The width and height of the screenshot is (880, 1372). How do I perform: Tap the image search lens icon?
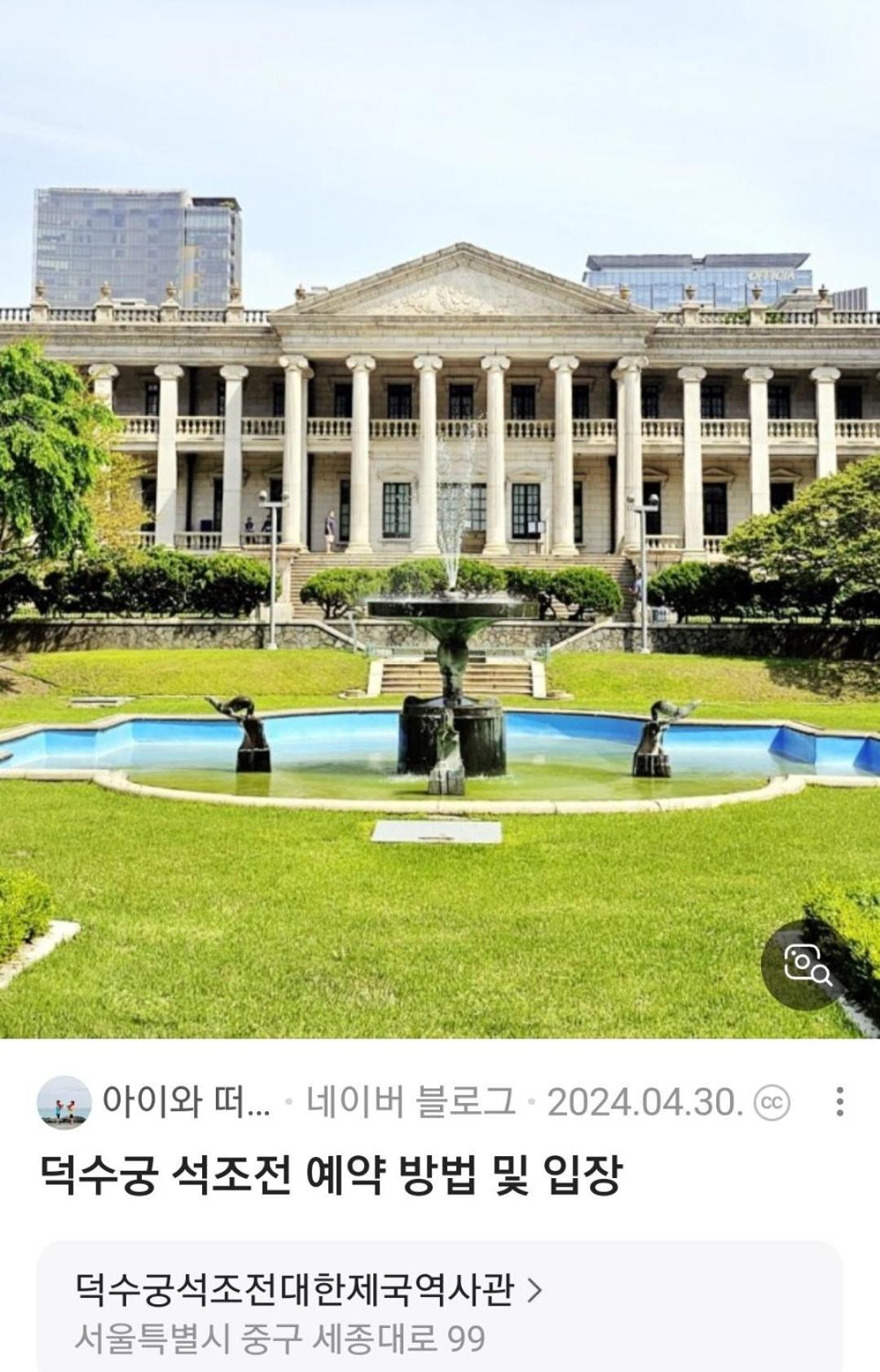click(x=806, y=965)
